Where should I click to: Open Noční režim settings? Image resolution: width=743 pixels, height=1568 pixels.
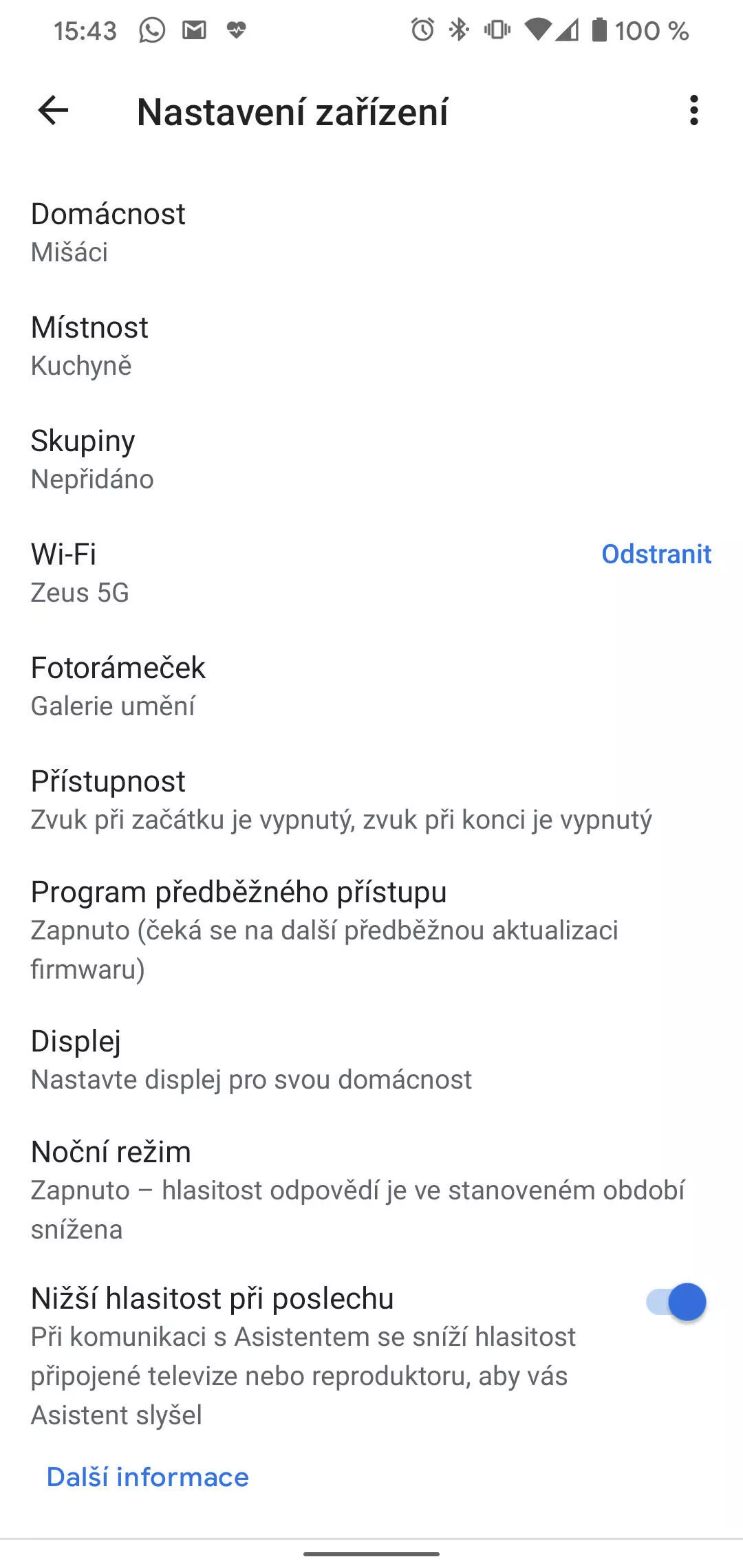tap(371, 1190)
